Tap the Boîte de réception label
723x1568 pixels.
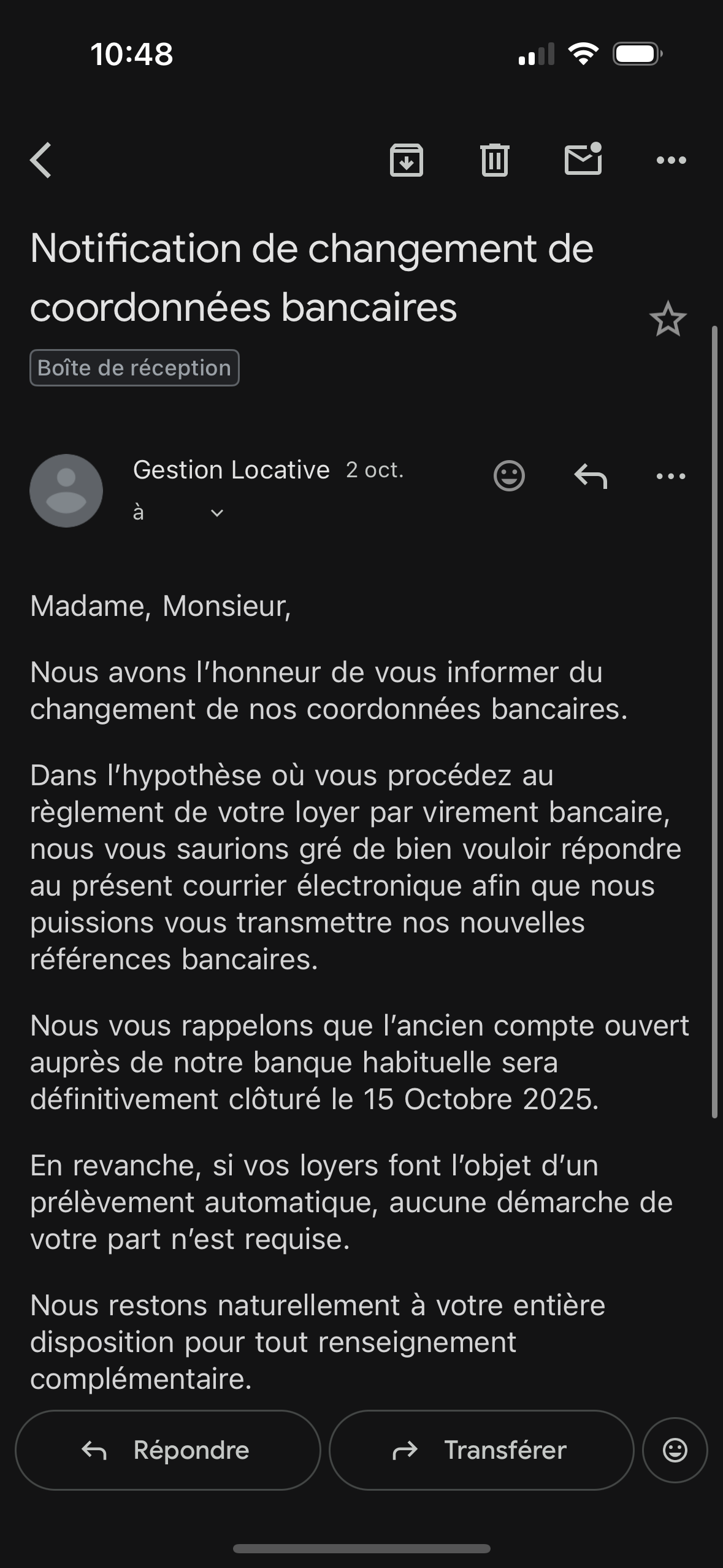click(x=134, y=368)
